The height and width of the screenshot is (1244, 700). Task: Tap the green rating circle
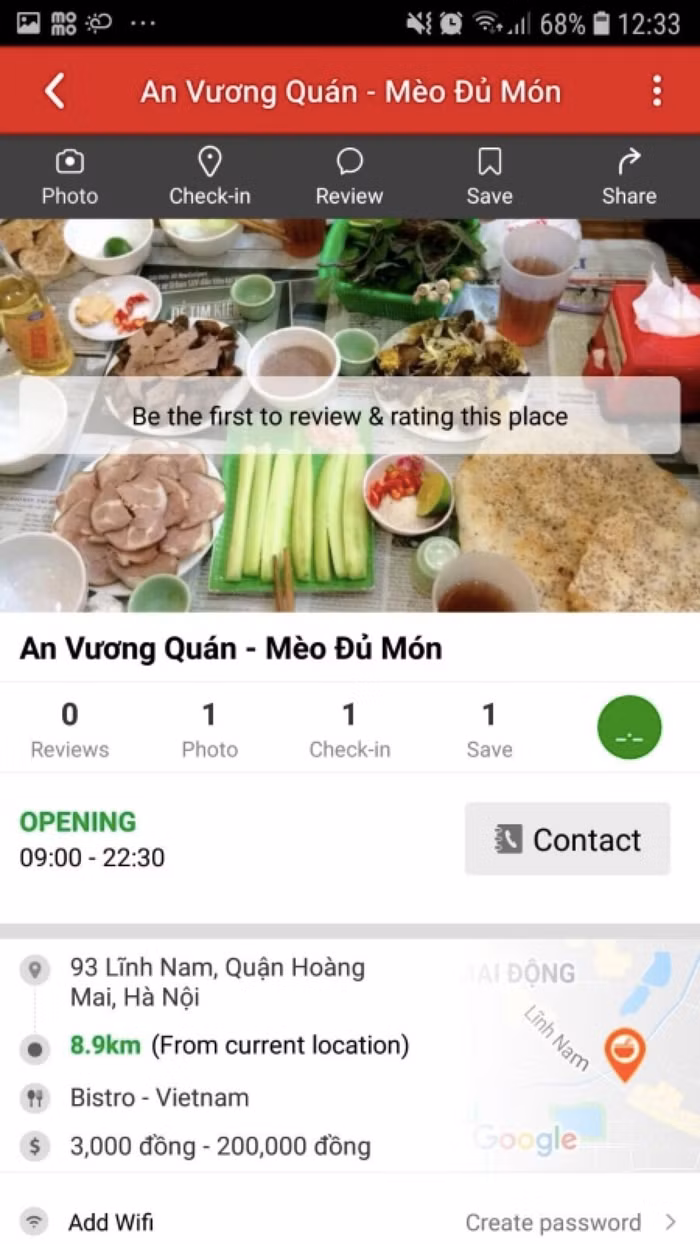point(629,727)
